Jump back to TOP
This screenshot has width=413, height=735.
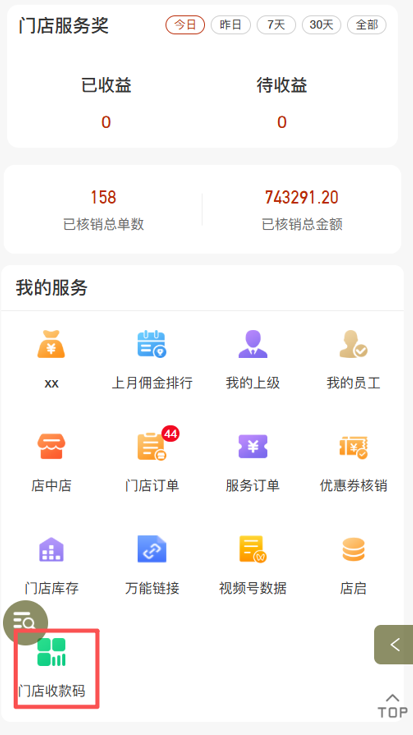pyautogui.click(x=393, y=705)
